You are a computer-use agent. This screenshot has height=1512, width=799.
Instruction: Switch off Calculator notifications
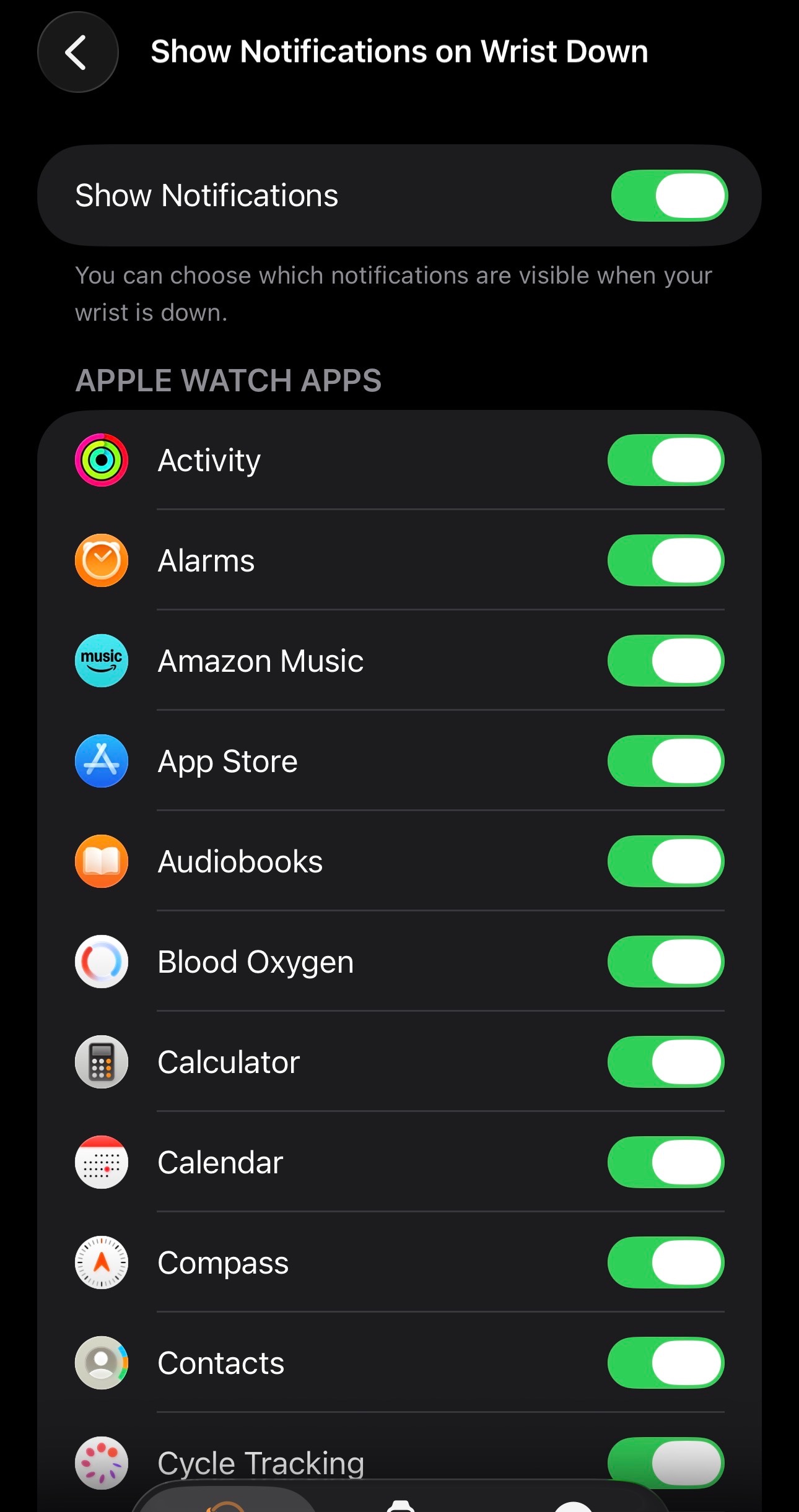click(x=666, y=1062)
